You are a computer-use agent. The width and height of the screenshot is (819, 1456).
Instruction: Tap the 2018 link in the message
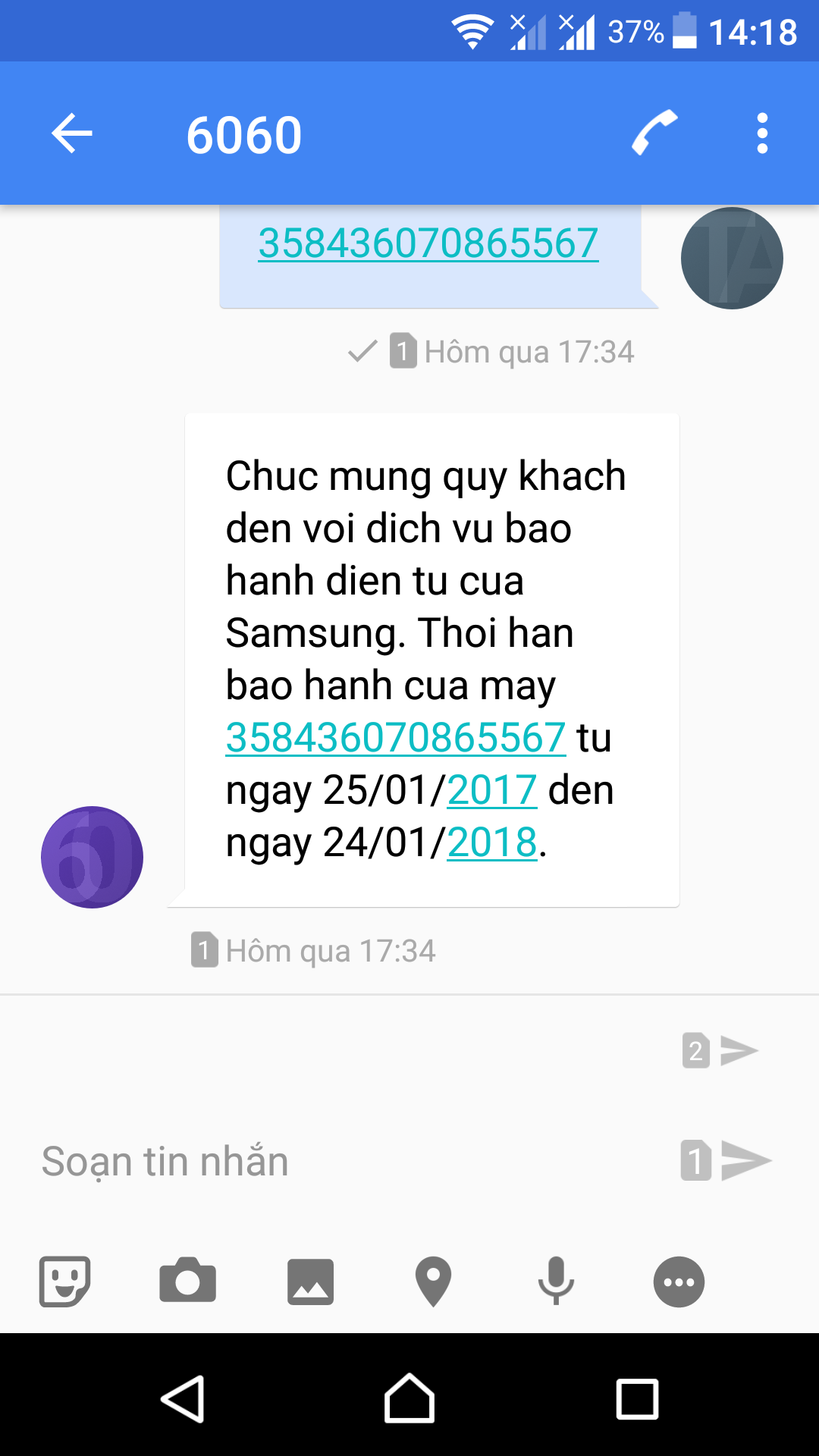point(492,843)
